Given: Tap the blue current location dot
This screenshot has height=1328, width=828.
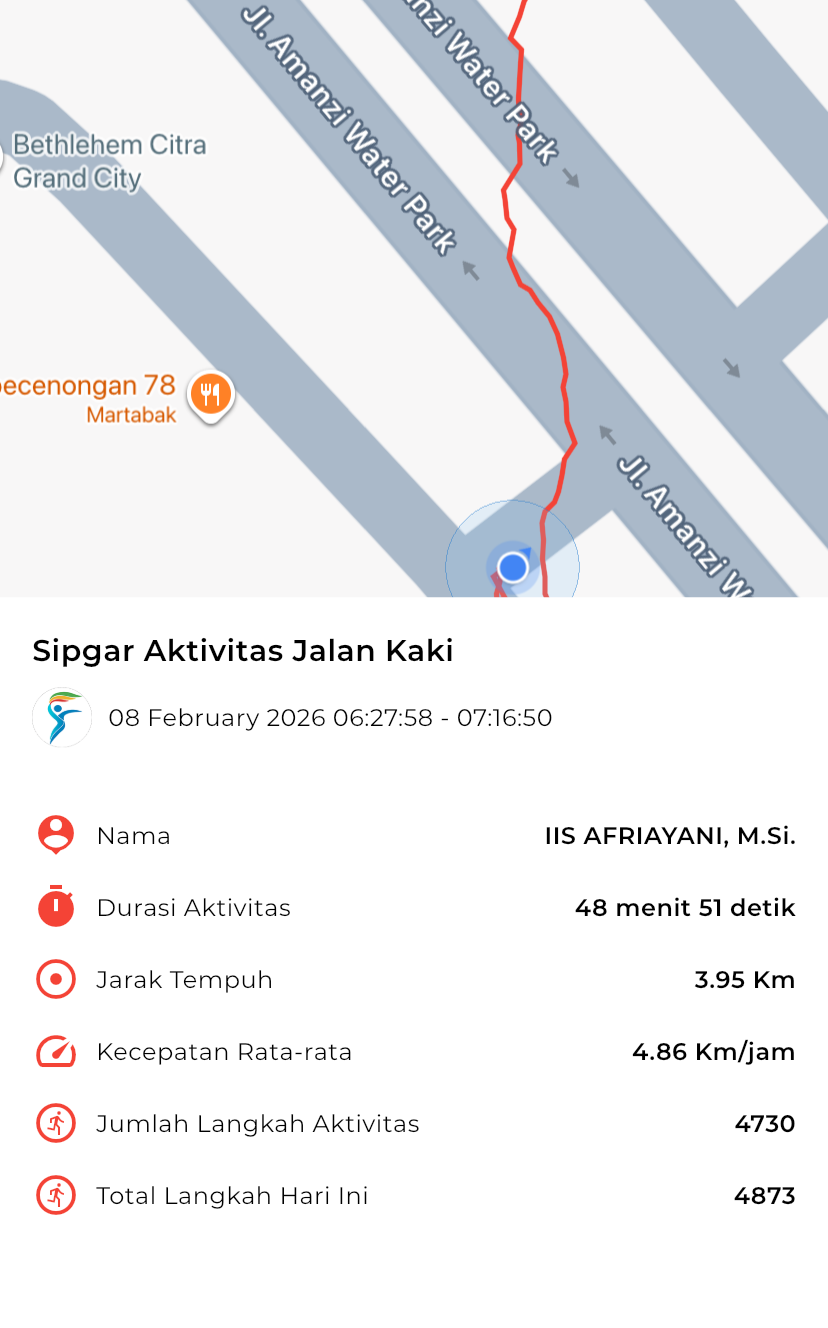Looking at the screenshot, I should [513, 567].
